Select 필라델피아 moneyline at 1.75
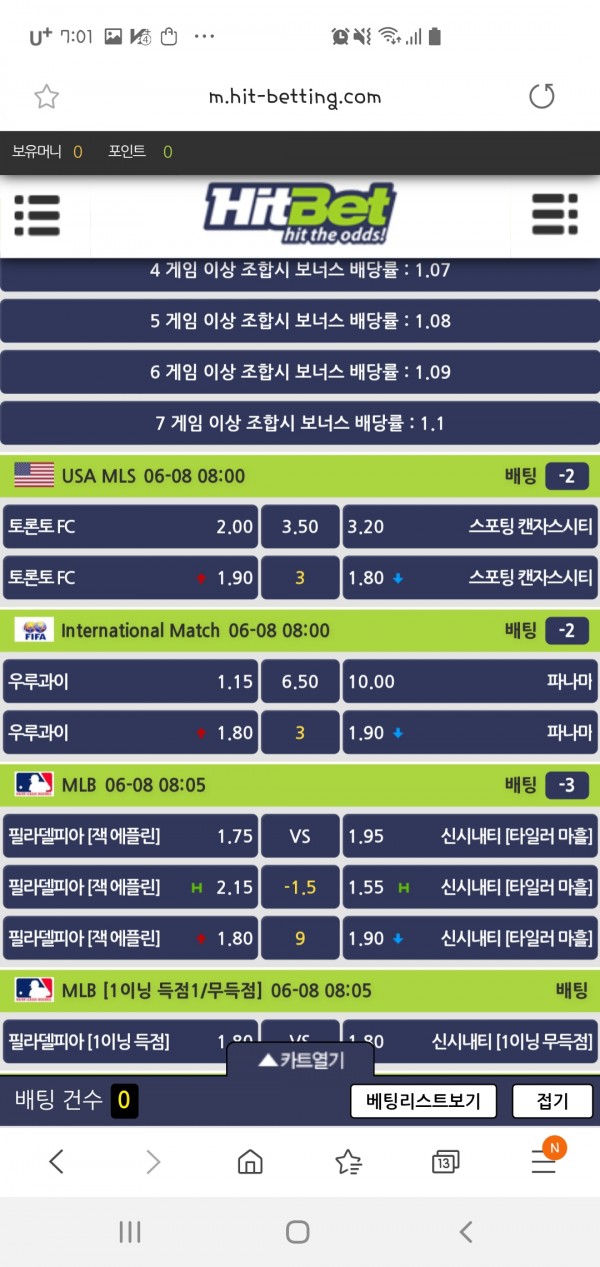This screenshot has height=1267, width=600. click(129, 835)
